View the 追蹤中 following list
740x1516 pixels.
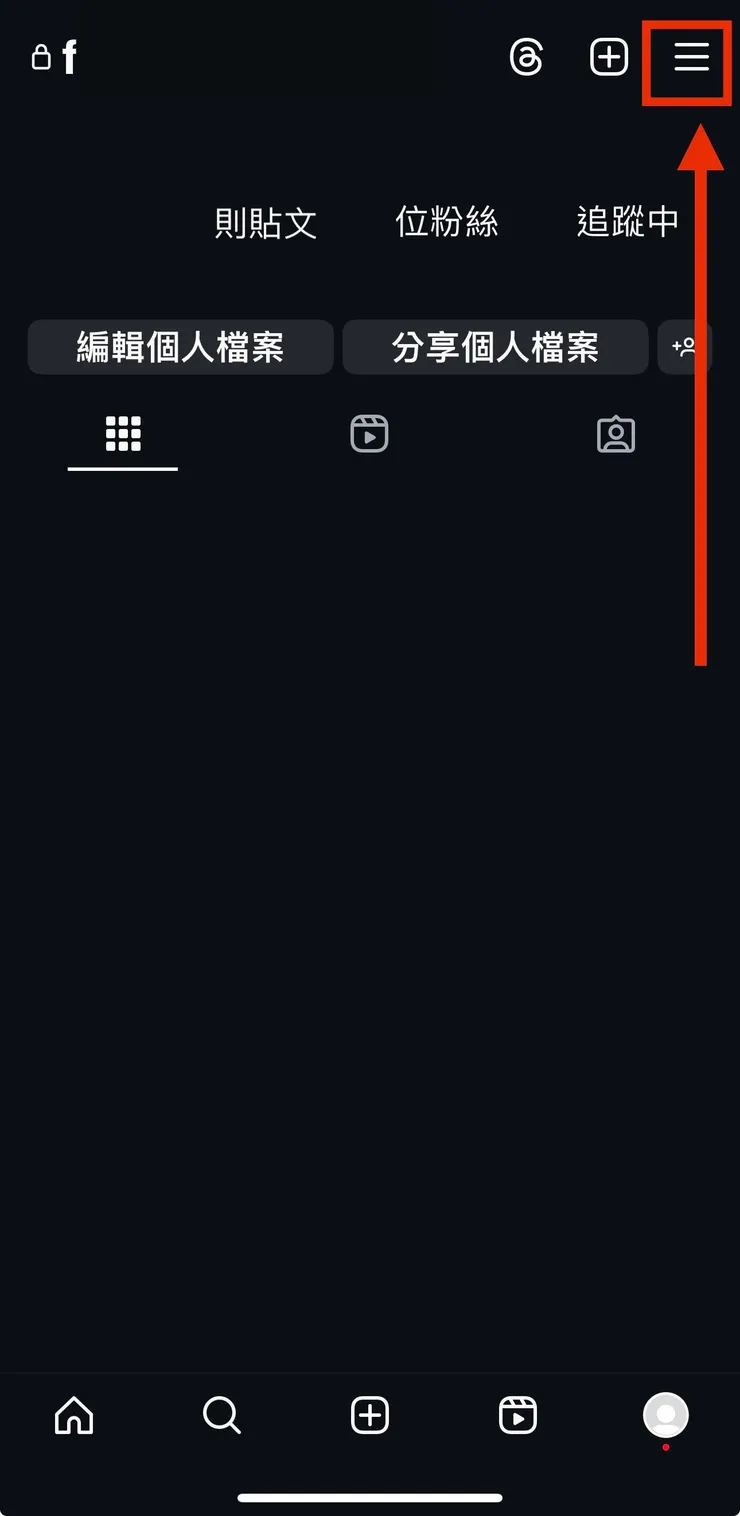pos(628,221)
